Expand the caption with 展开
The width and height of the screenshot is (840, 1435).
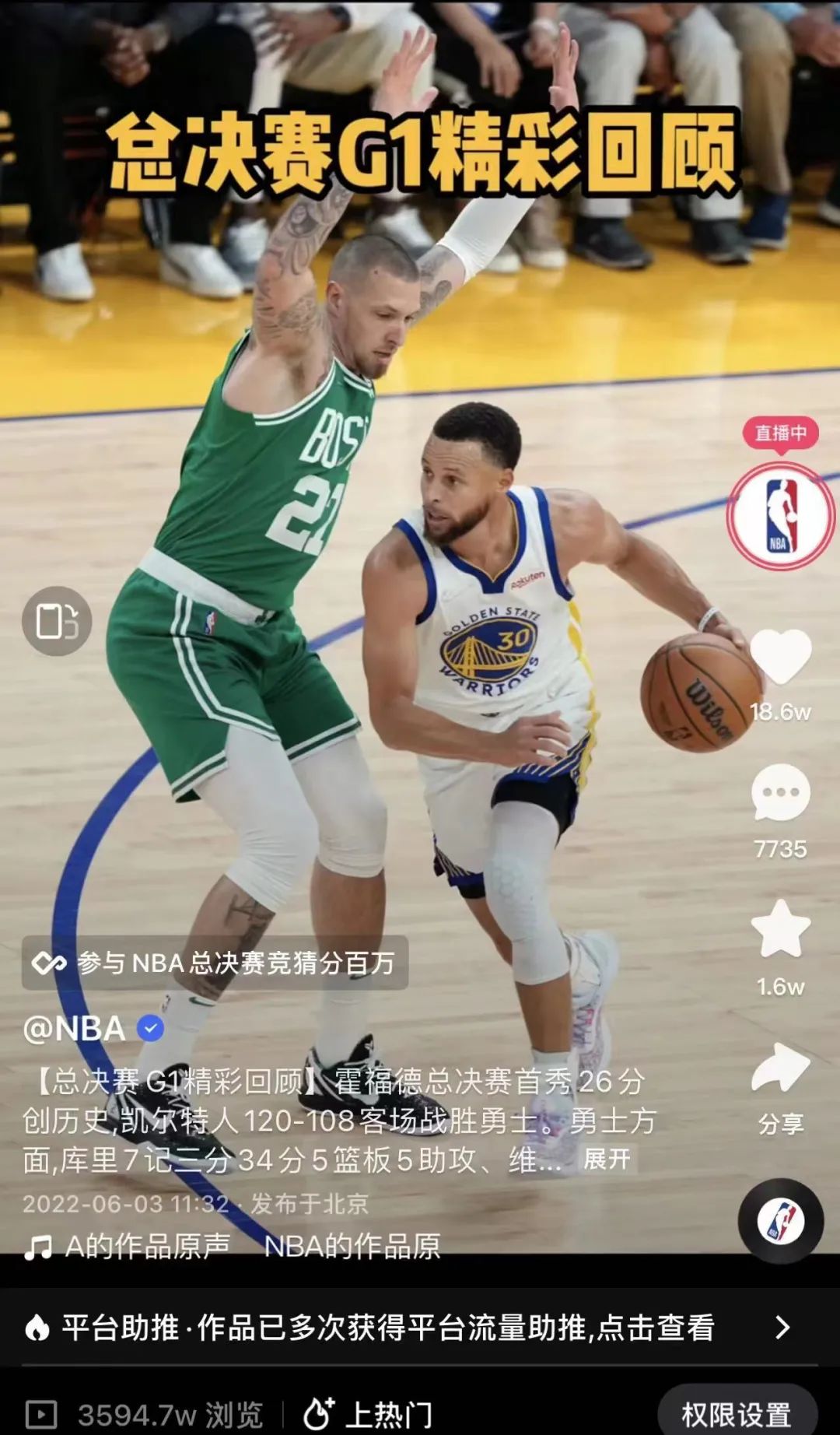point(607,1160)
